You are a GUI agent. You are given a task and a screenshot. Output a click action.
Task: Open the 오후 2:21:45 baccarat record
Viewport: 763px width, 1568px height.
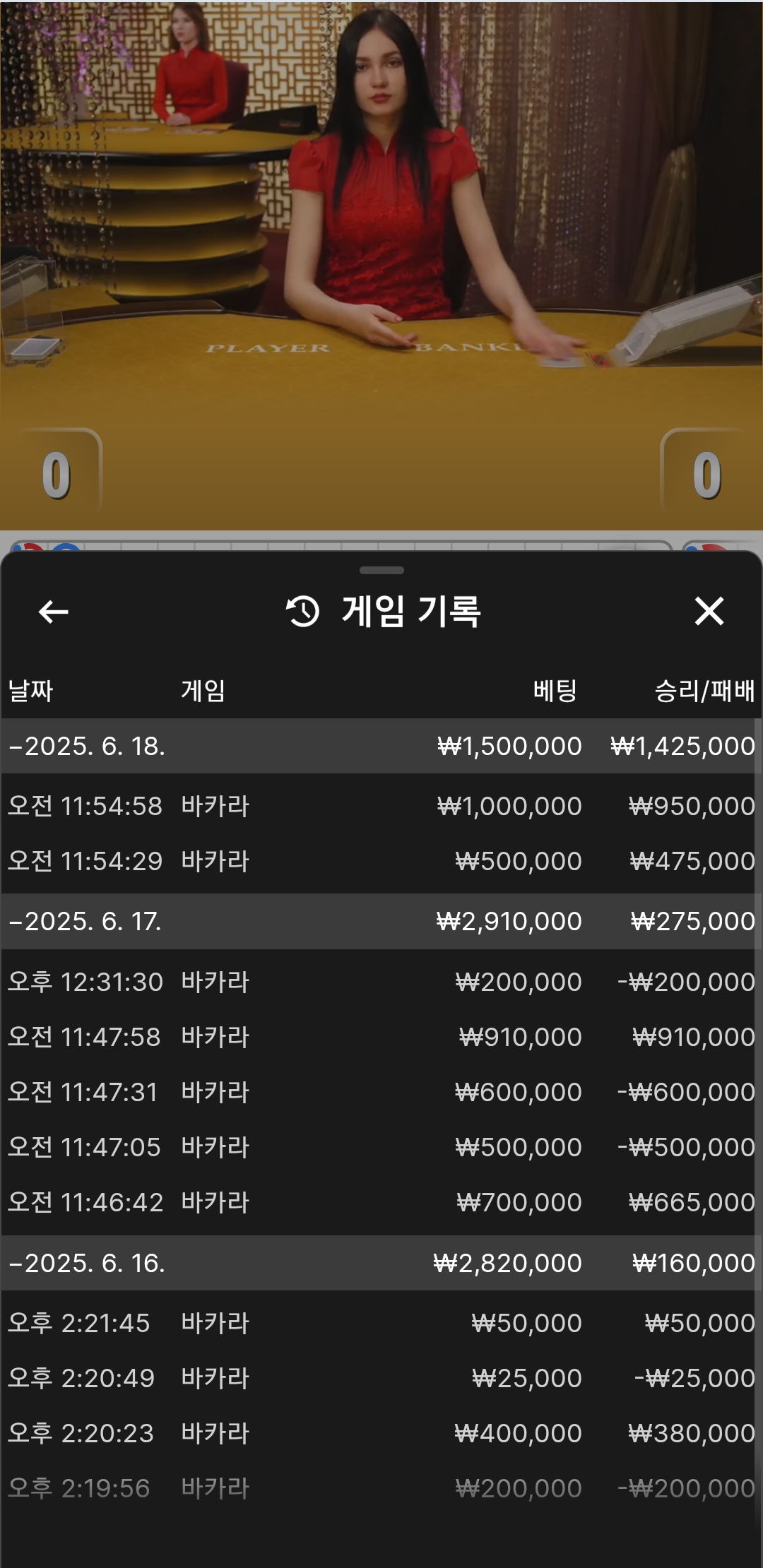click(381, 1323)
